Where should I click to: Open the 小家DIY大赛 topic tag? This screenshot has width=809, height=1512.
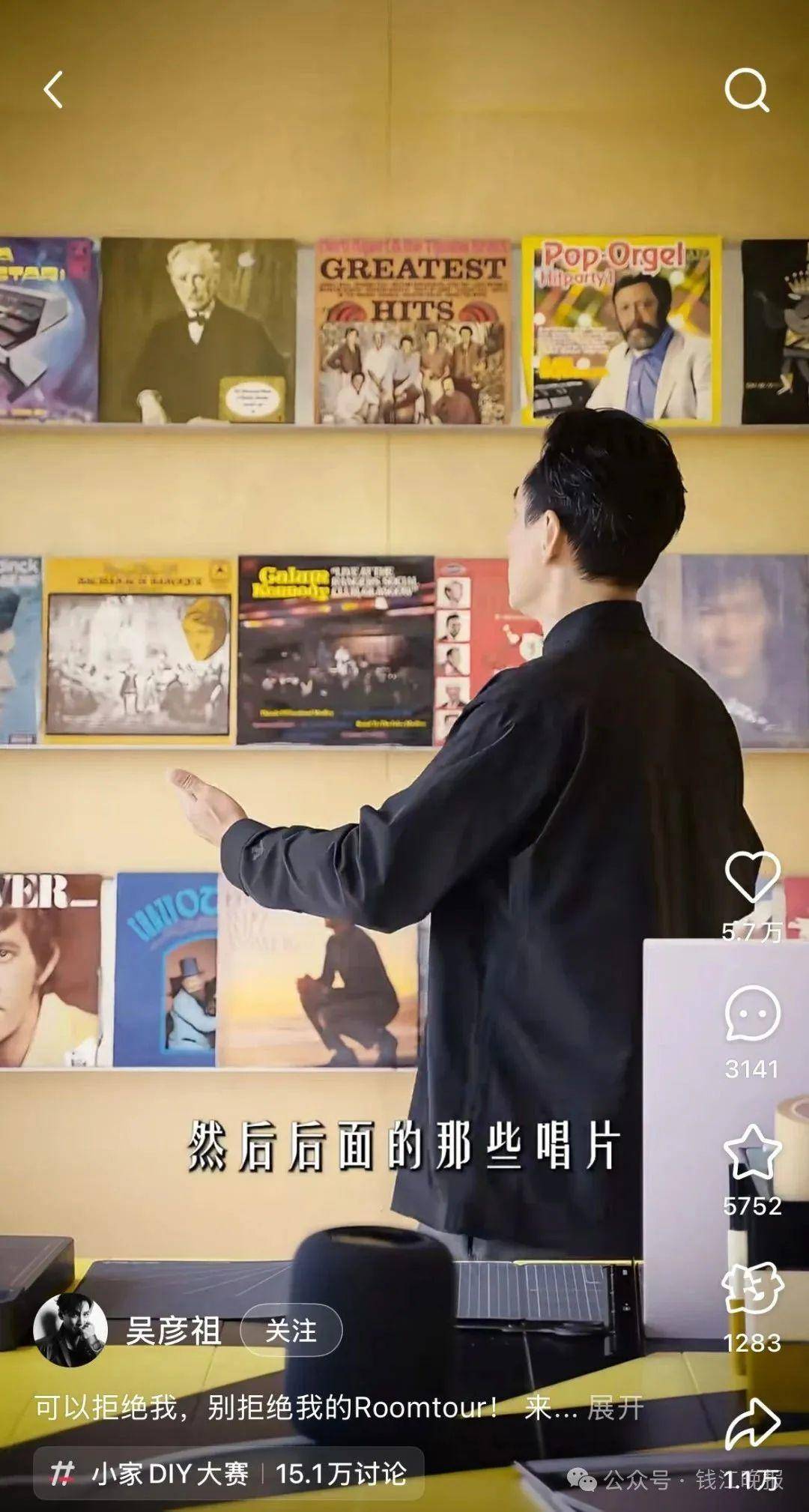(x=169, y=1474)
